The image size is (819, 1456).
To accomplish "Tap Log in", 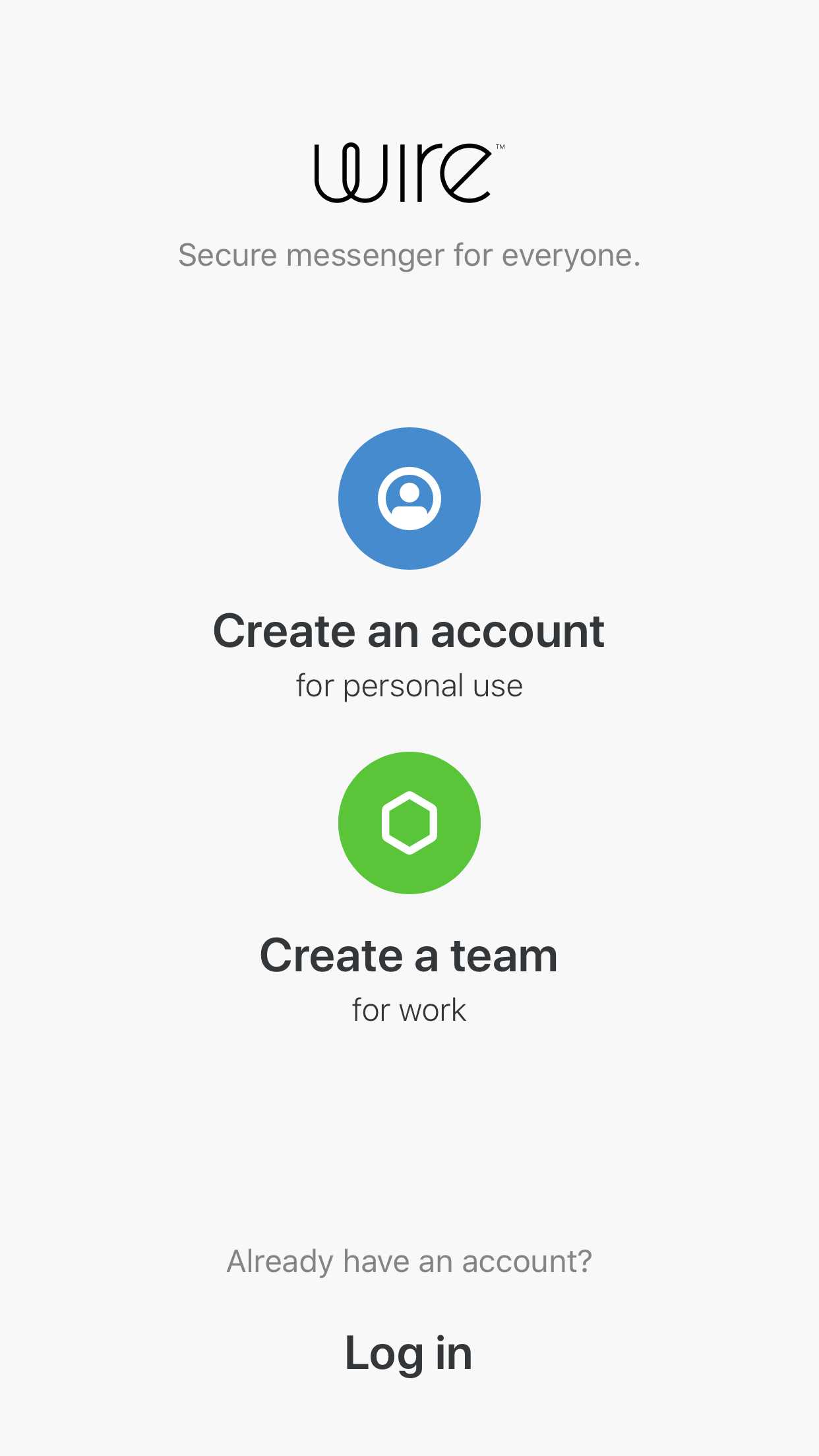I will coord(409,1353).
